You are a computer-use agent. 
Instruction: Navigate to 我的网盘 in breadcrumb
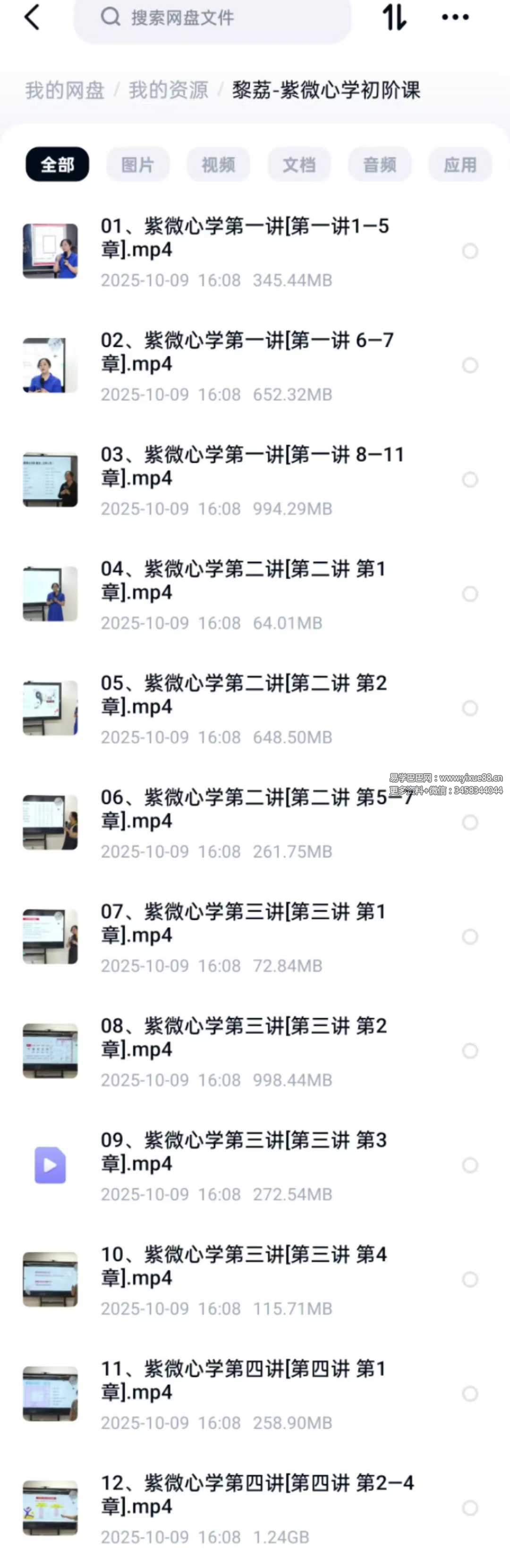point(65,90)
